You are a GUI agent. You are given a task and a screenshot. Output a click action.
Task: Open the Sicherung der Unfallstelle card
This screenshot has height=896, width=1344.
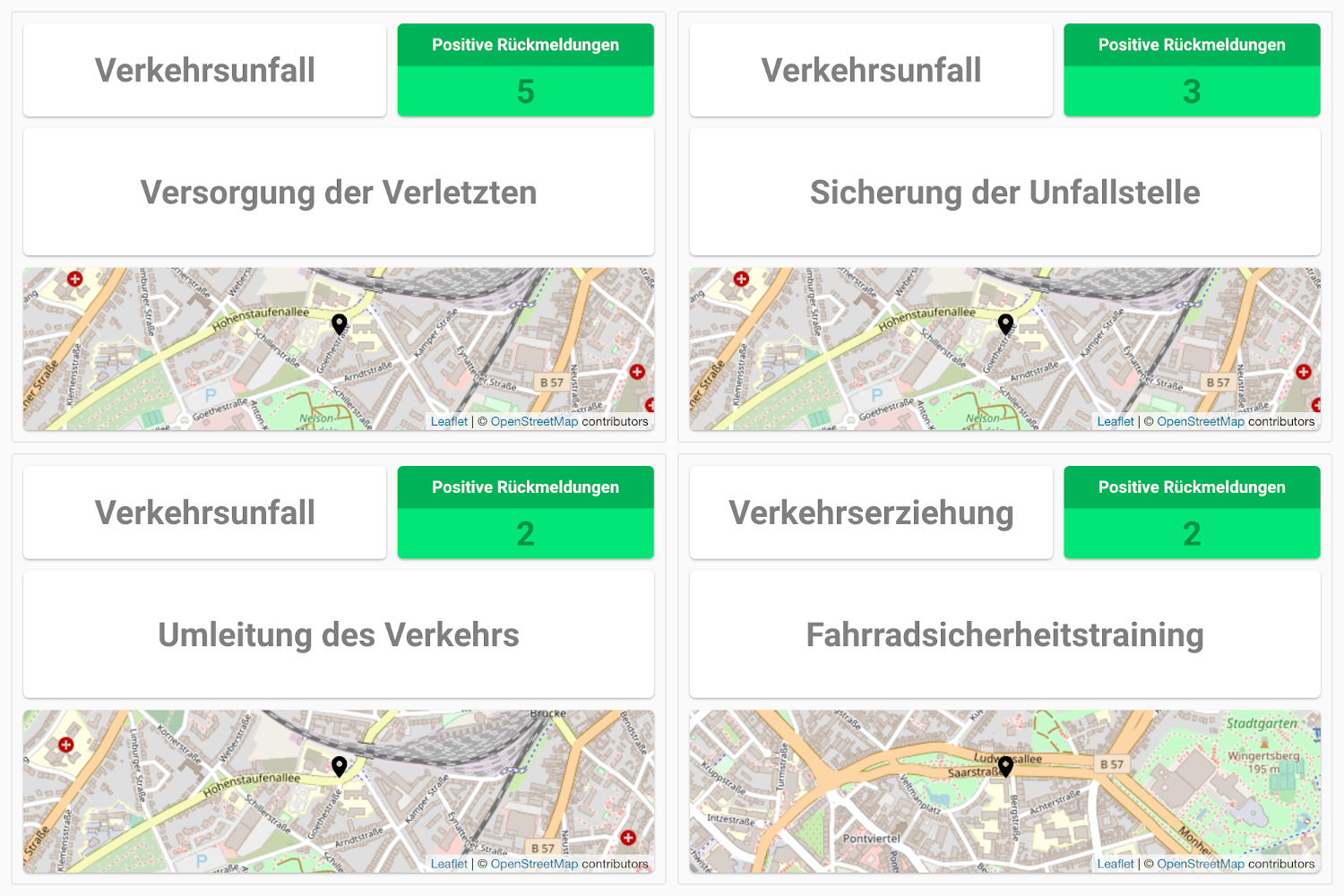coord(1004,193)
